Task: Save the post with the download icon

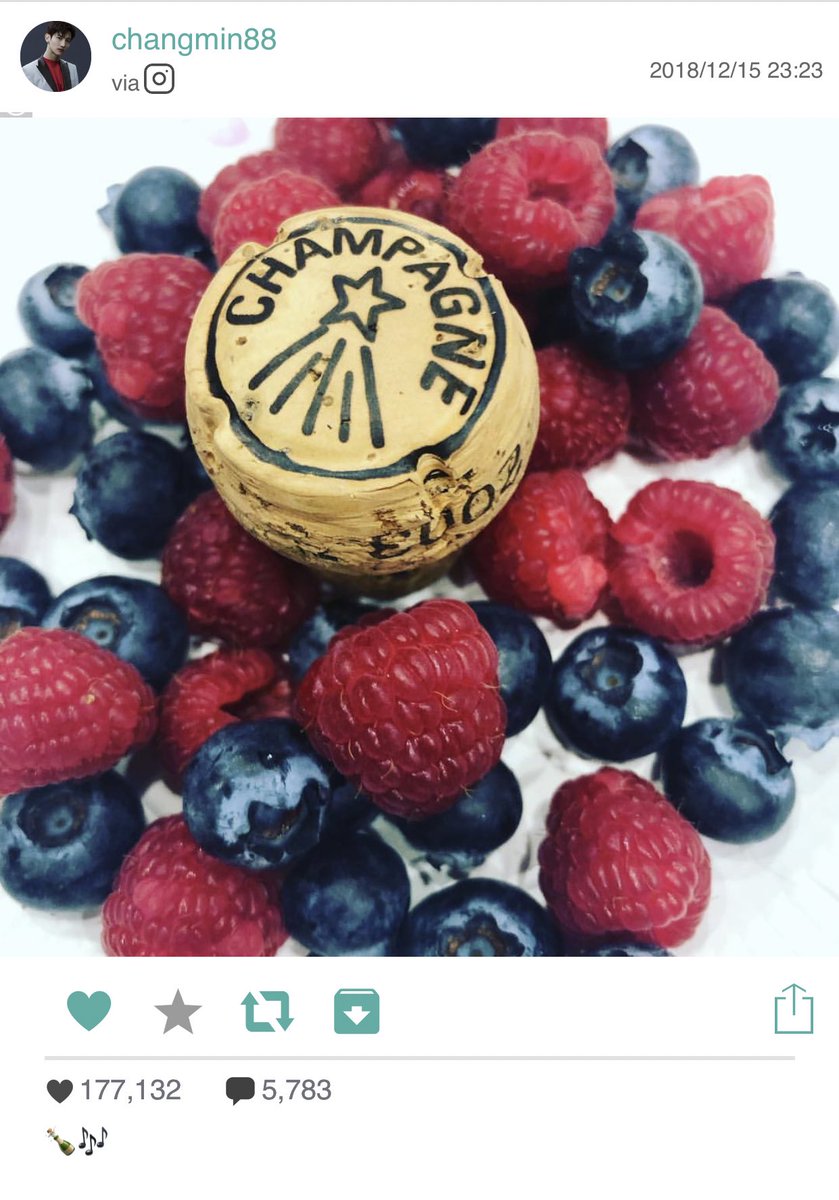Action: [356, 1011]
